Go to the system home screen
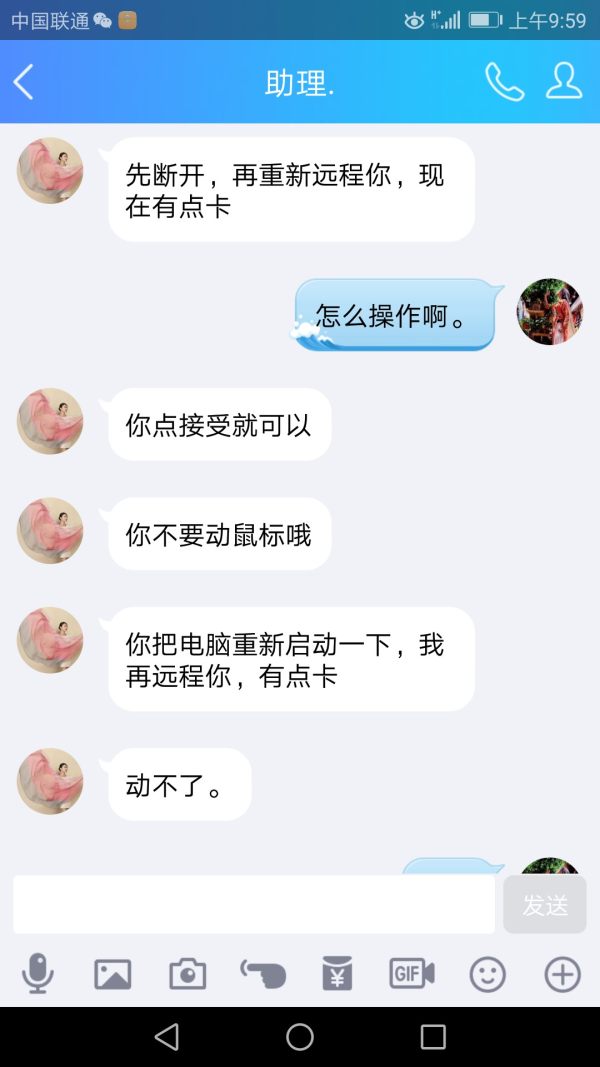This screenshot has height=1067, width=600. pos(300,1037)
